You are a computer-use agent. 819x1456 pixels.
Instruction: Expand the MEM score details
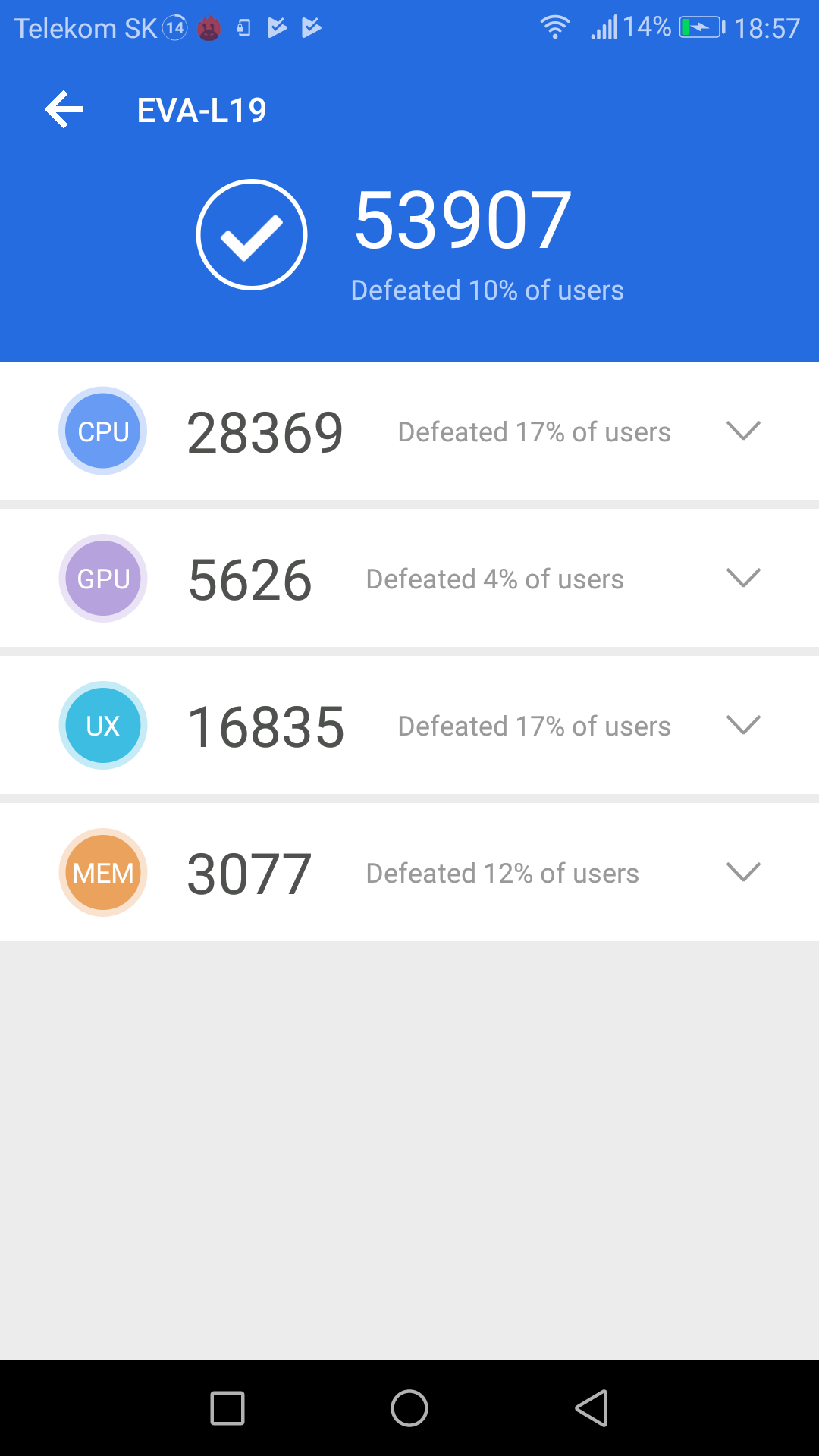point(742,872)
